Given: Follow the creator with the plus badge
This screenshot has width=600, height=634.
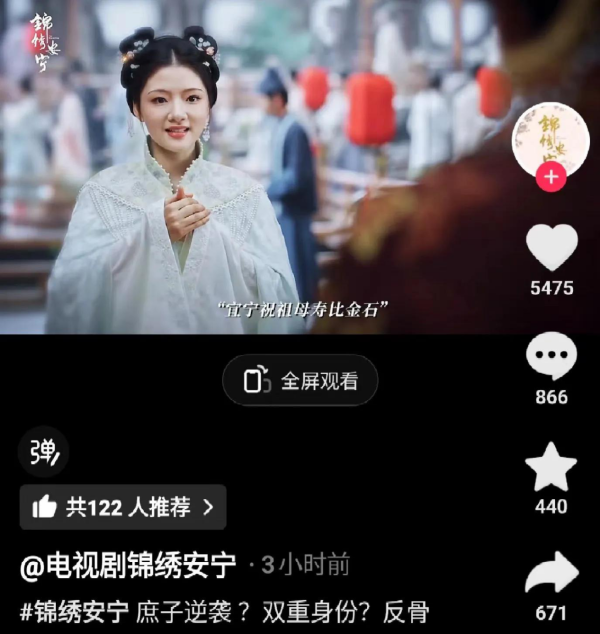Looking at the screenshot, I should point(551,179).
